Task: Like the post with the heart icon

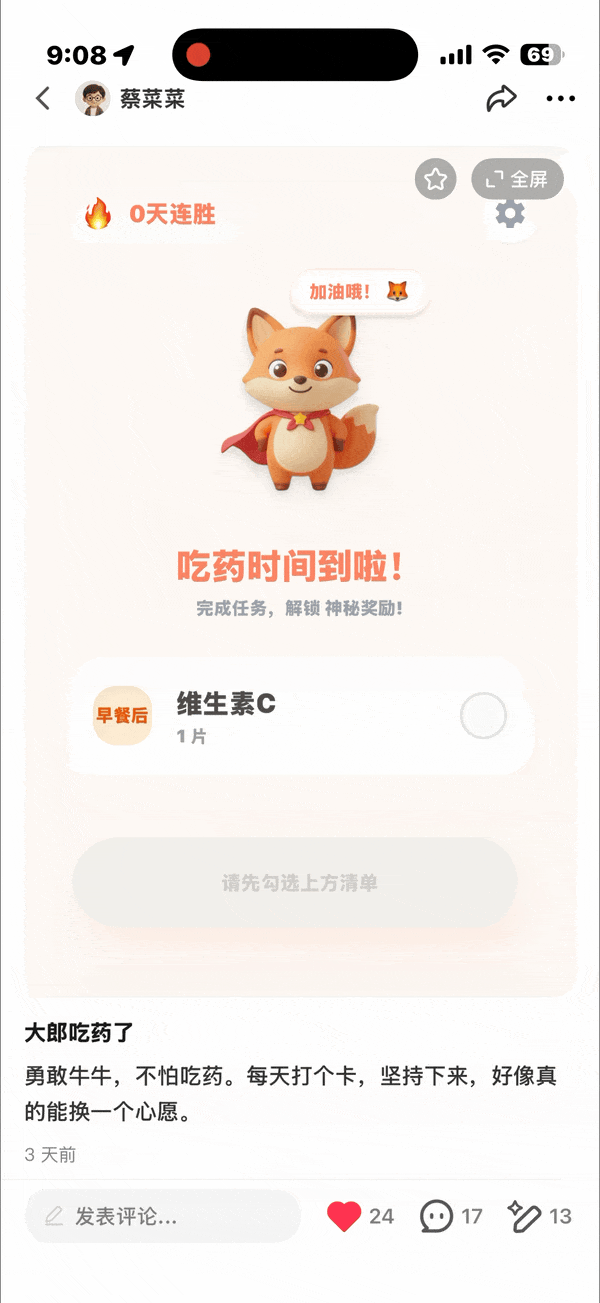Action: point(344,1216)
